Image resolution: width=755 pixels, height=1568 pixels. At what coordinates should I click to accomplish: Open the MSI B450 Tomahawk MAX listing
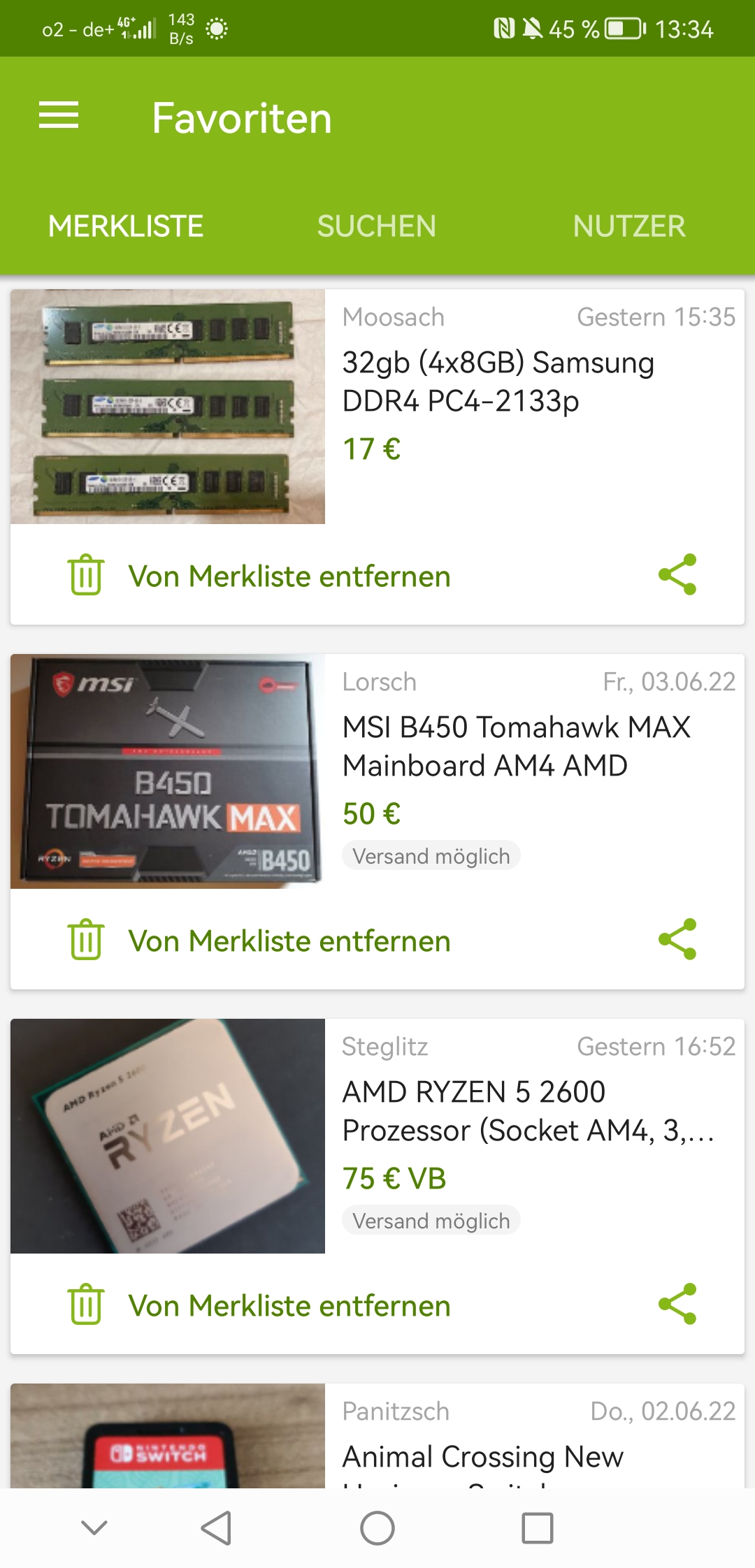point(516,746)
